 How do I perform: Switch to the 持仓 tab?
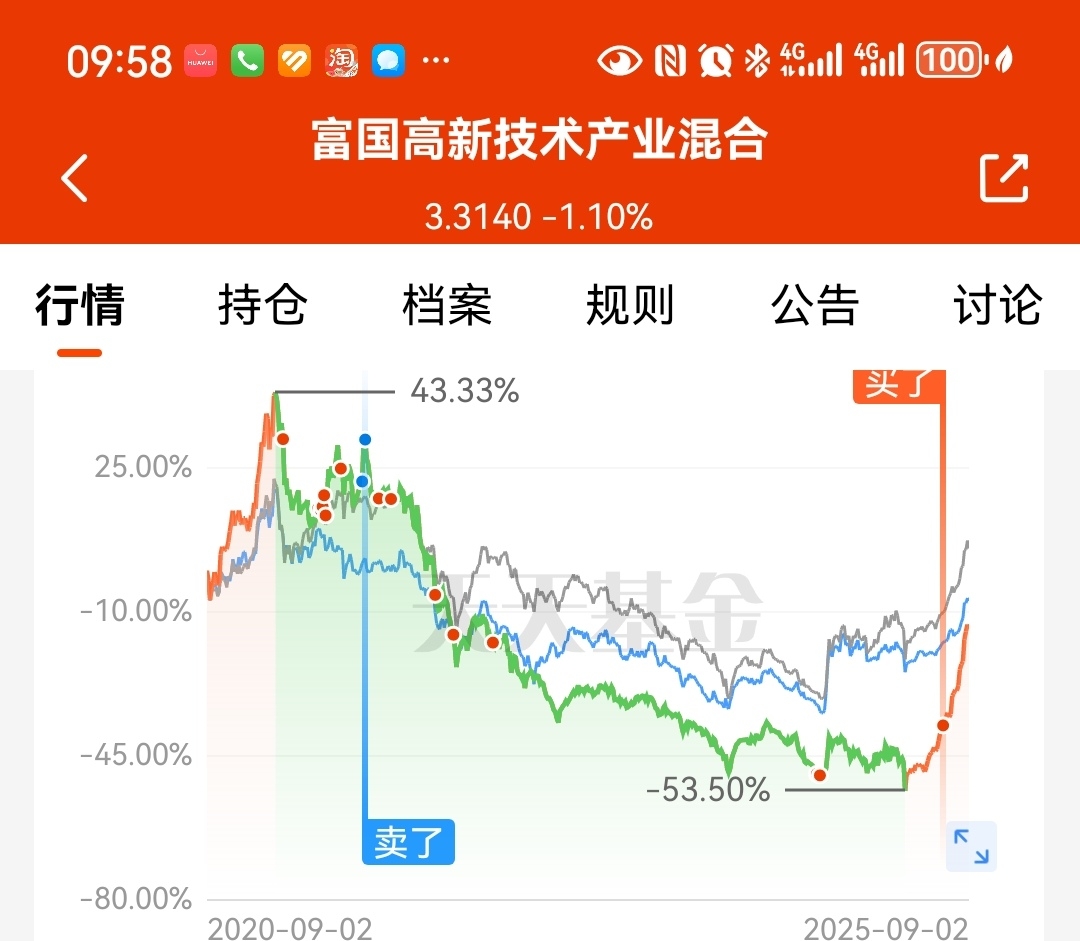pyautogui.click(x=262, y=305)
